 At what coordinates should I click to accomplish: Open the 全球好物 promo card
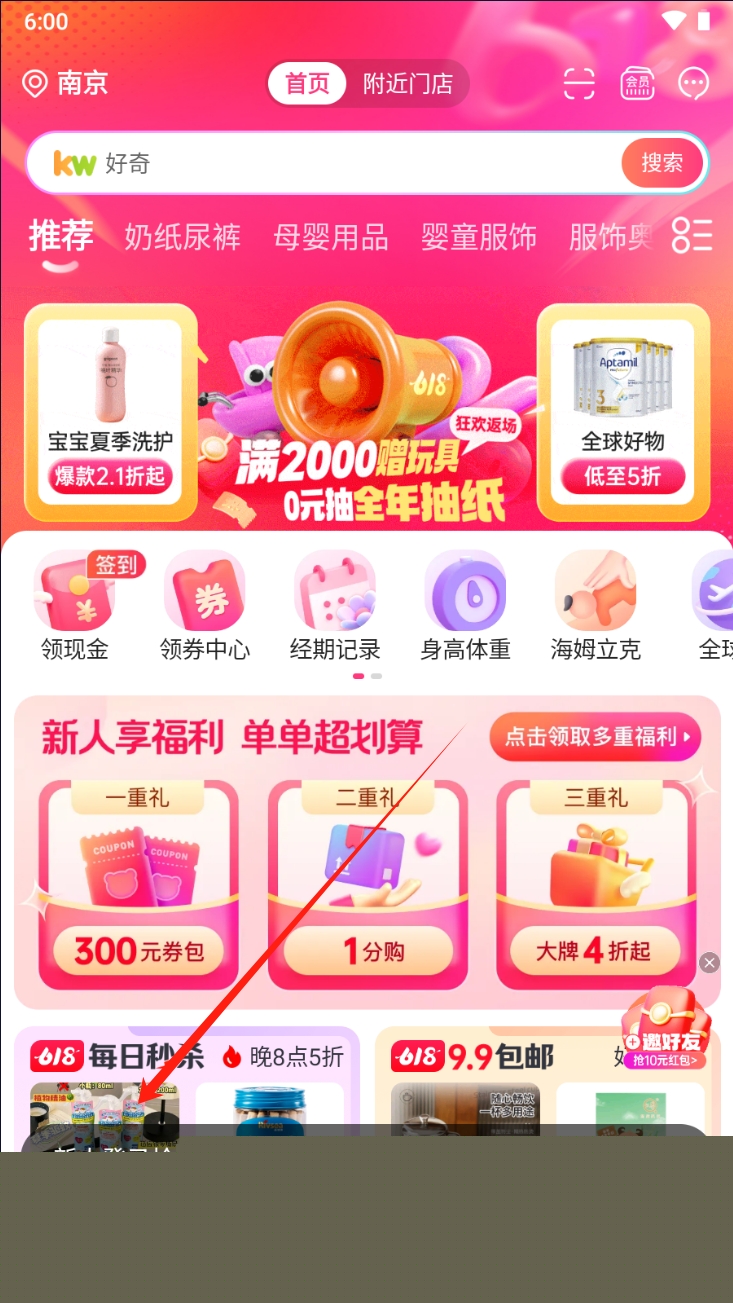pos(623,412)
